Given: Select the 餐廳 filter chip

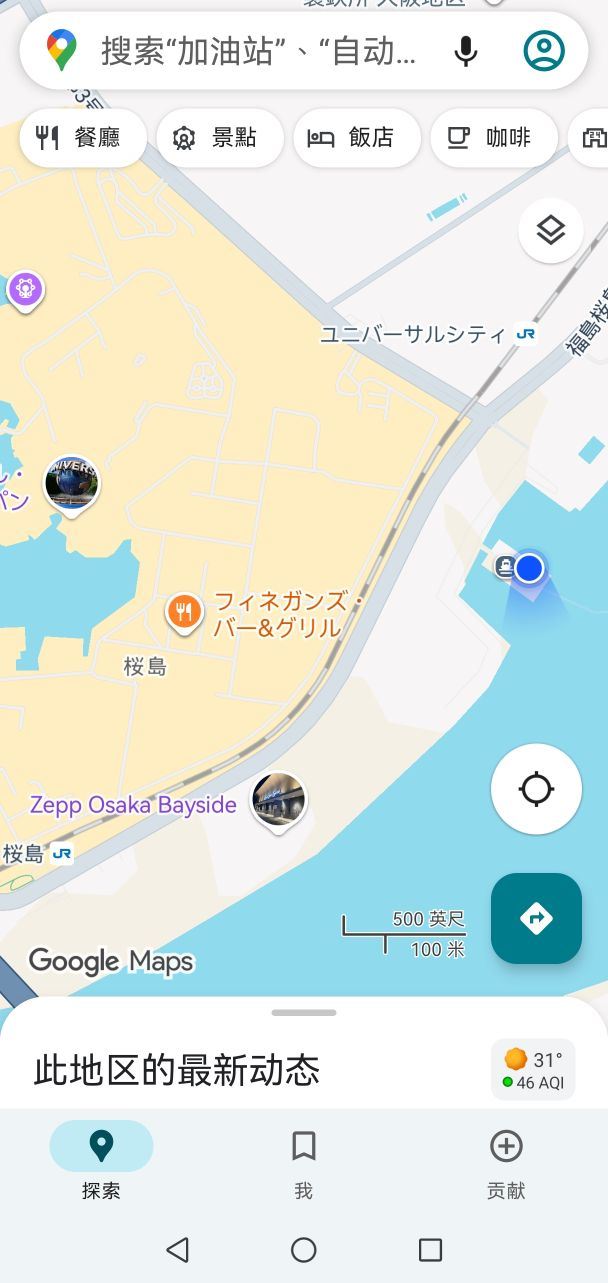Looking at the screenshot, I should pos(83,138).
